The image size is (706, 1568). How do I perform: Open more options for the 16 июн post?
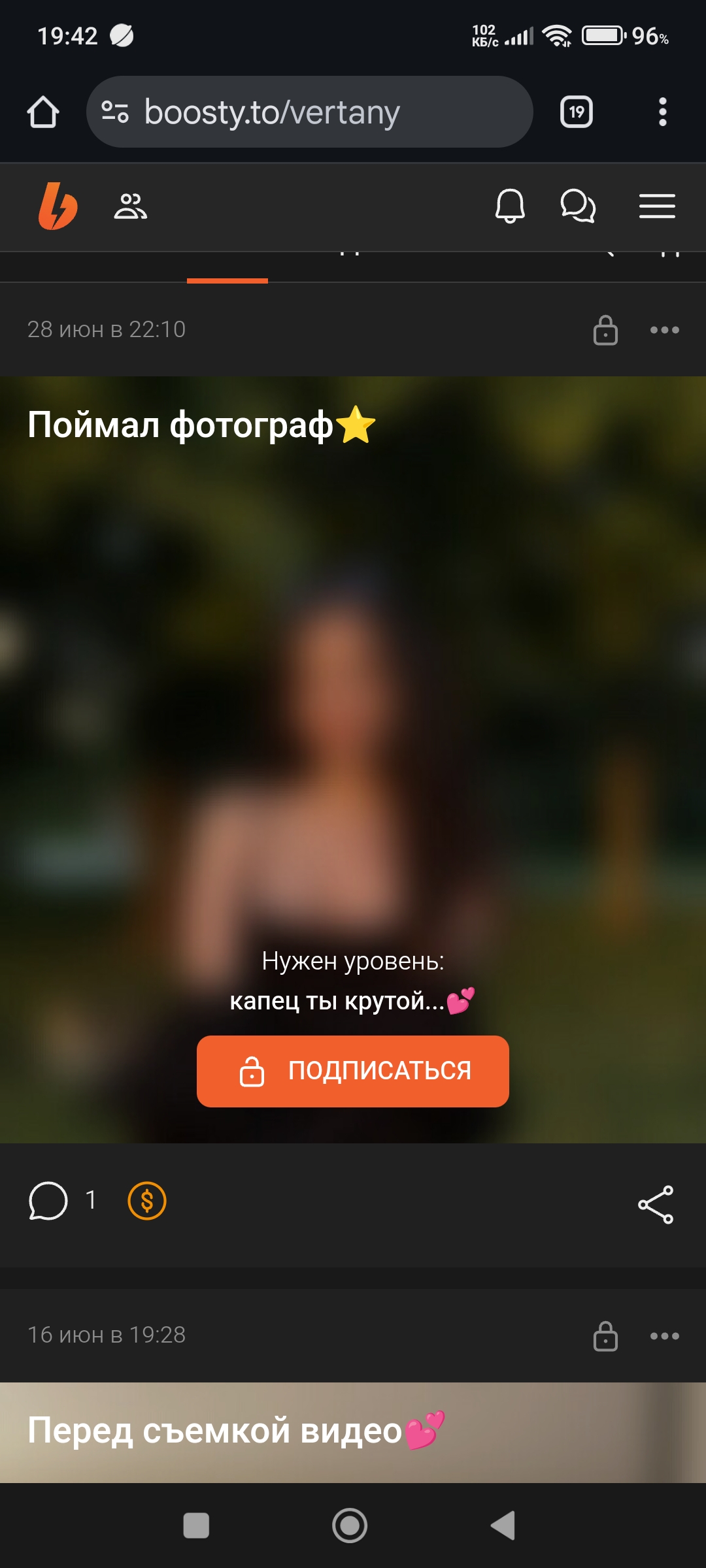click(664, 1336)
